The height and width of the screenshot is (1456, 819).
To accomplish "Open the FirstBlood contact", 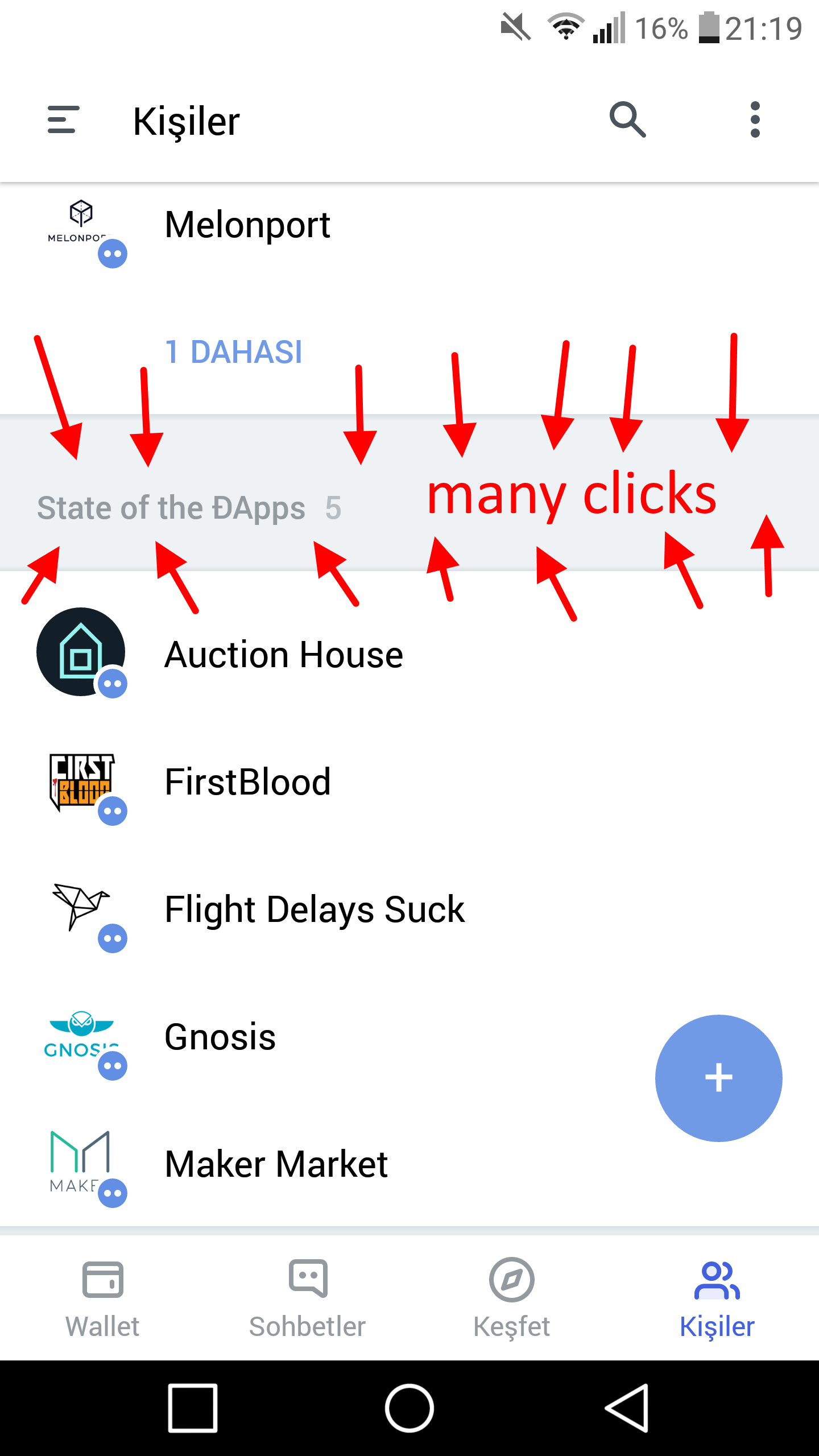I will [x=247, y=782].
